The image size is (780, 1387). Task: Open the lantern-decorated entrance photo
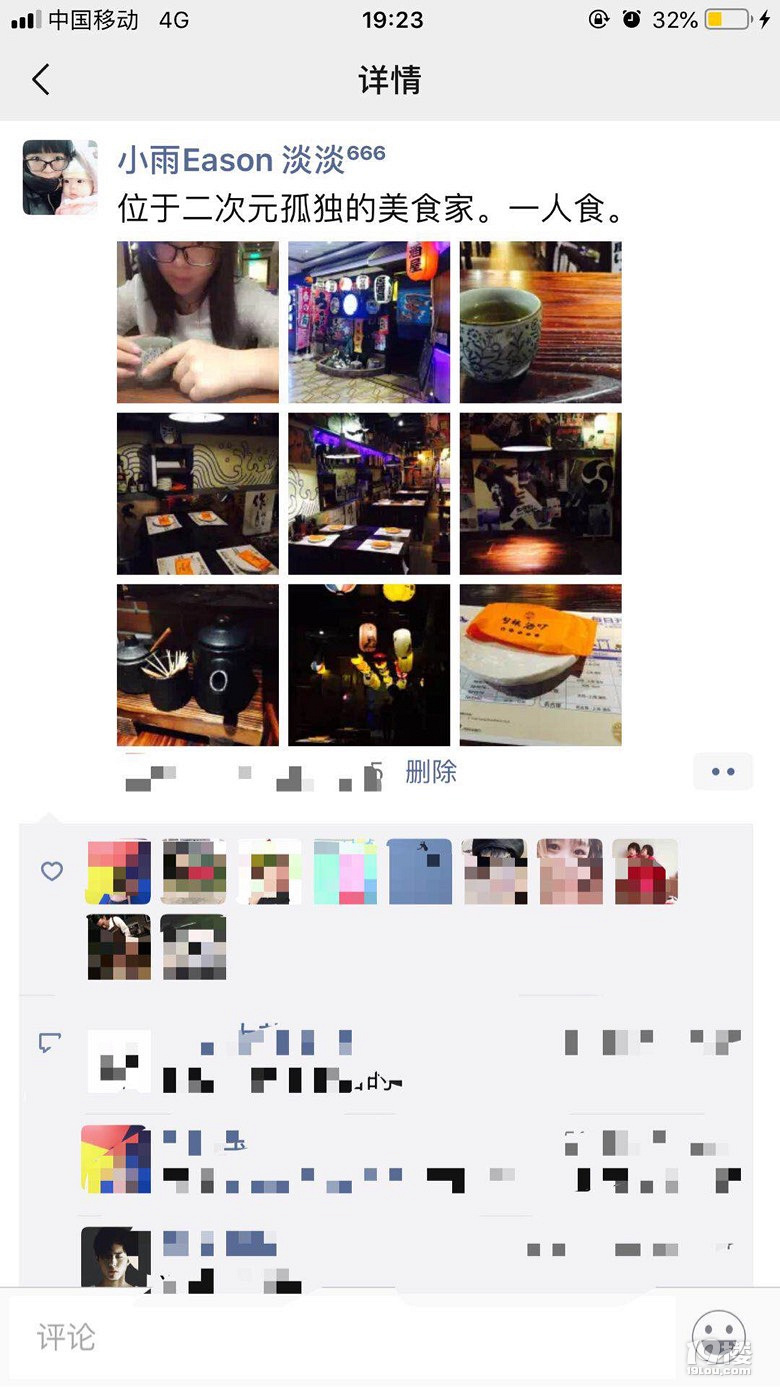point(369,322)
